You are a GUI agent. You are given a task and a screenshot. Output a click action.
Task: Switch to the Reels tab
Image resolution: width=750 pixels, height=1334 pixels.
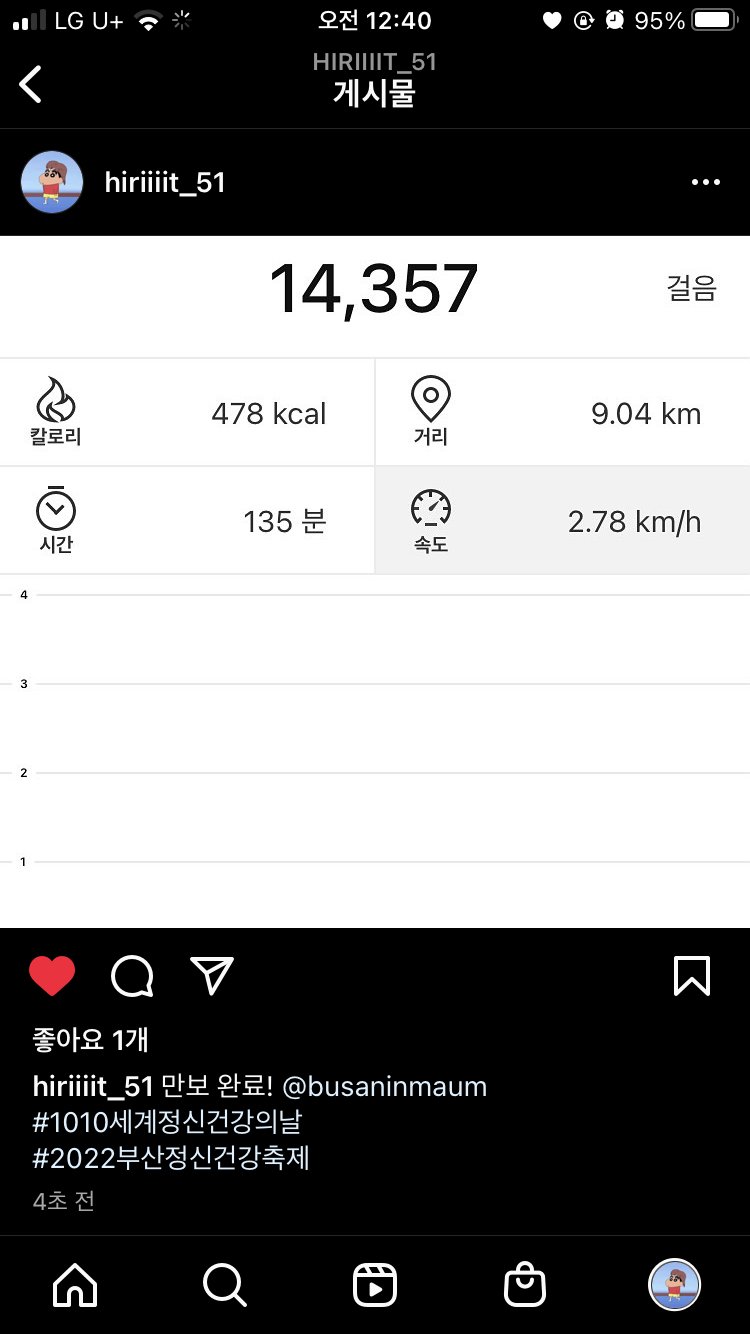[x=375, y=1285]
